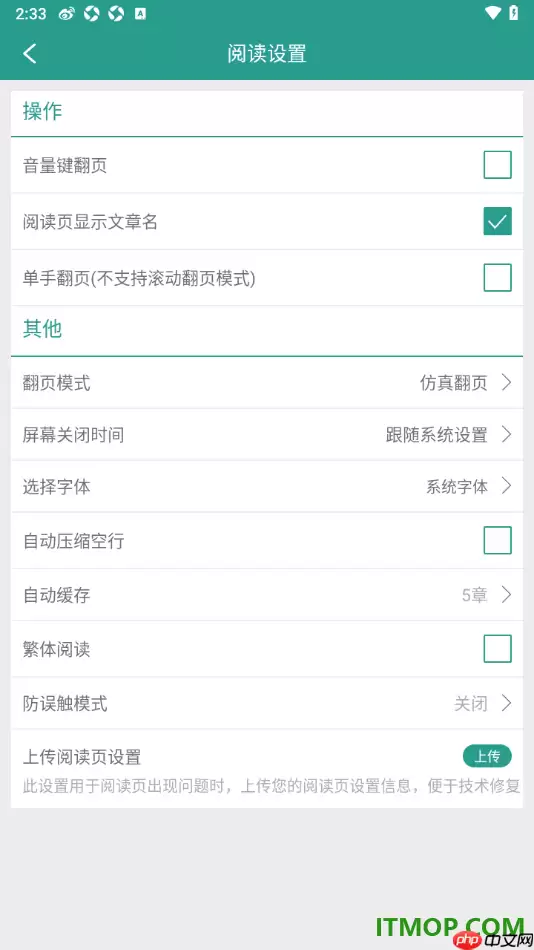
Task: Open the 选择字体 row
Action: (x=267, y=486)
